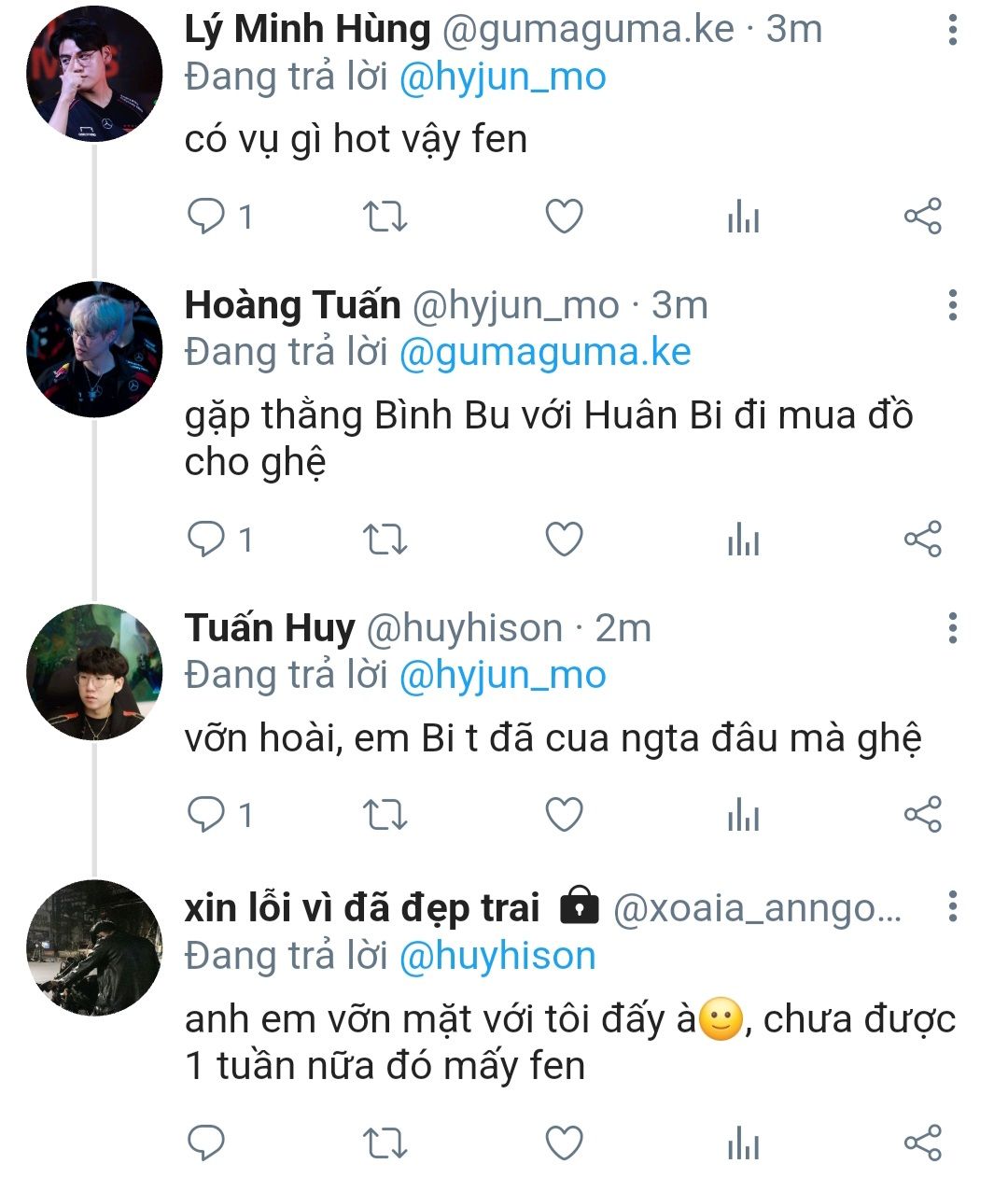This screenshot has height=1178, width=1008.
Task: View analytics on @xoaia_anngo's tweet
Action: [743, 1143]
